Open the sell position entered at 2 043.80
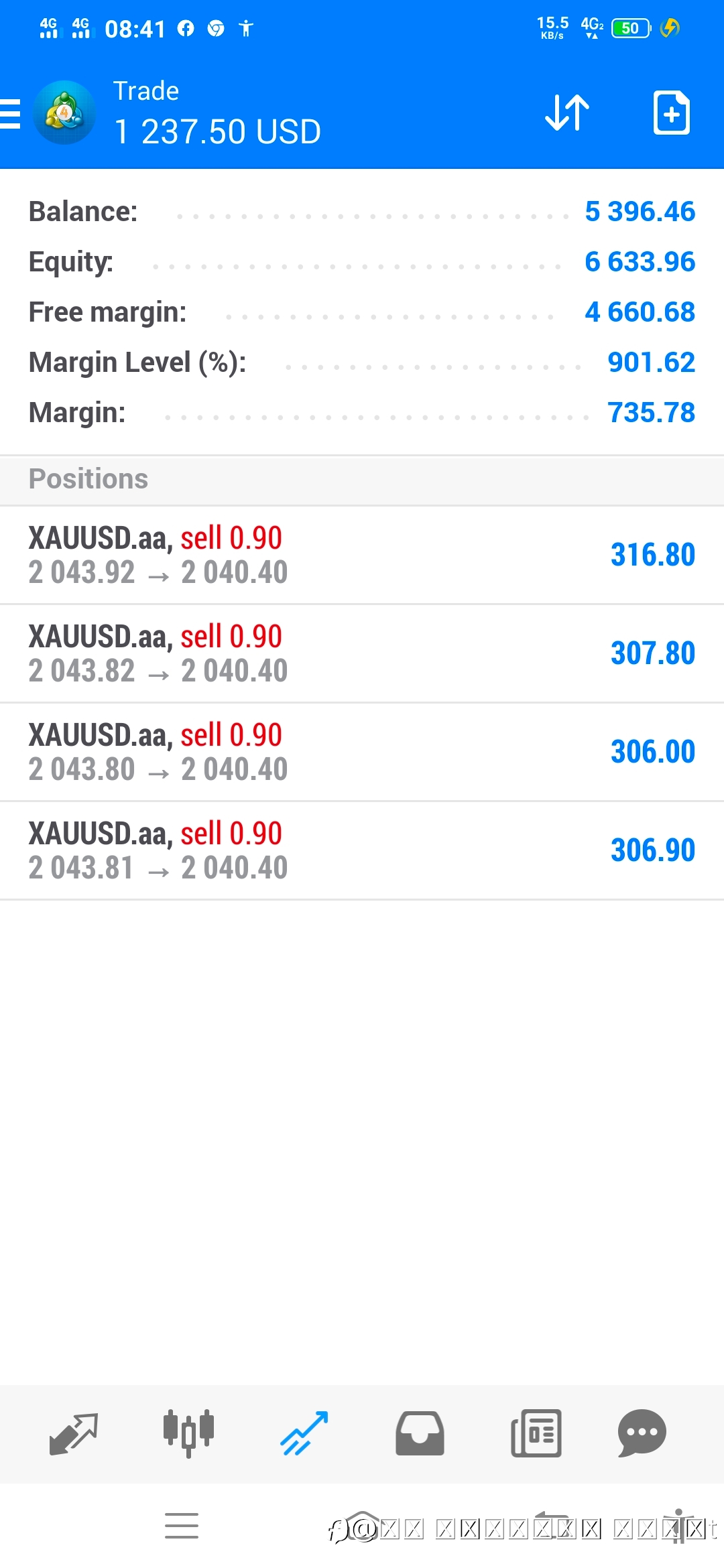The width and height of the screenshot is (724, 1568). 362,752
